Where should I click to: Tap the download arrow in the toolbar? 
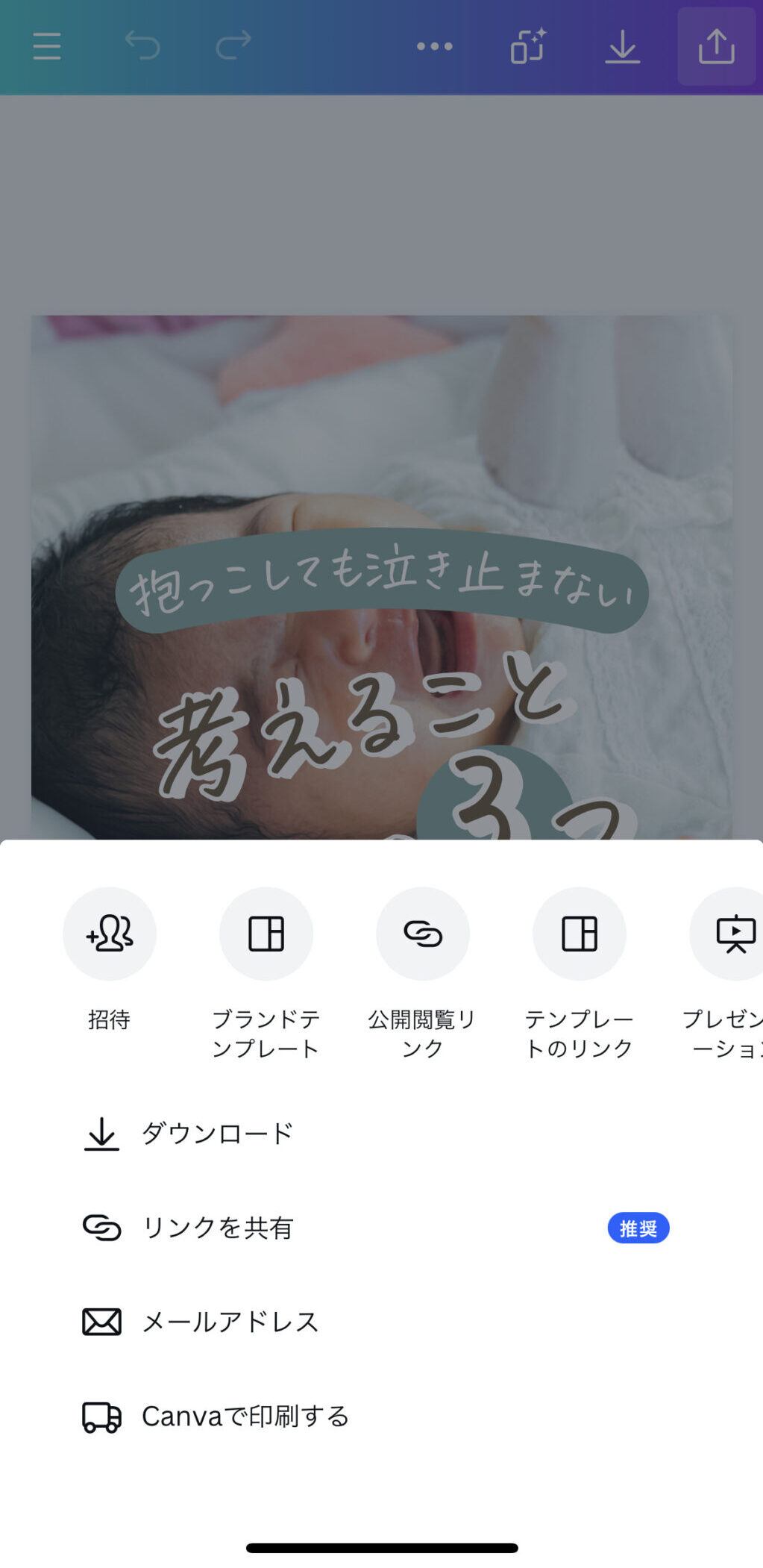622,46
